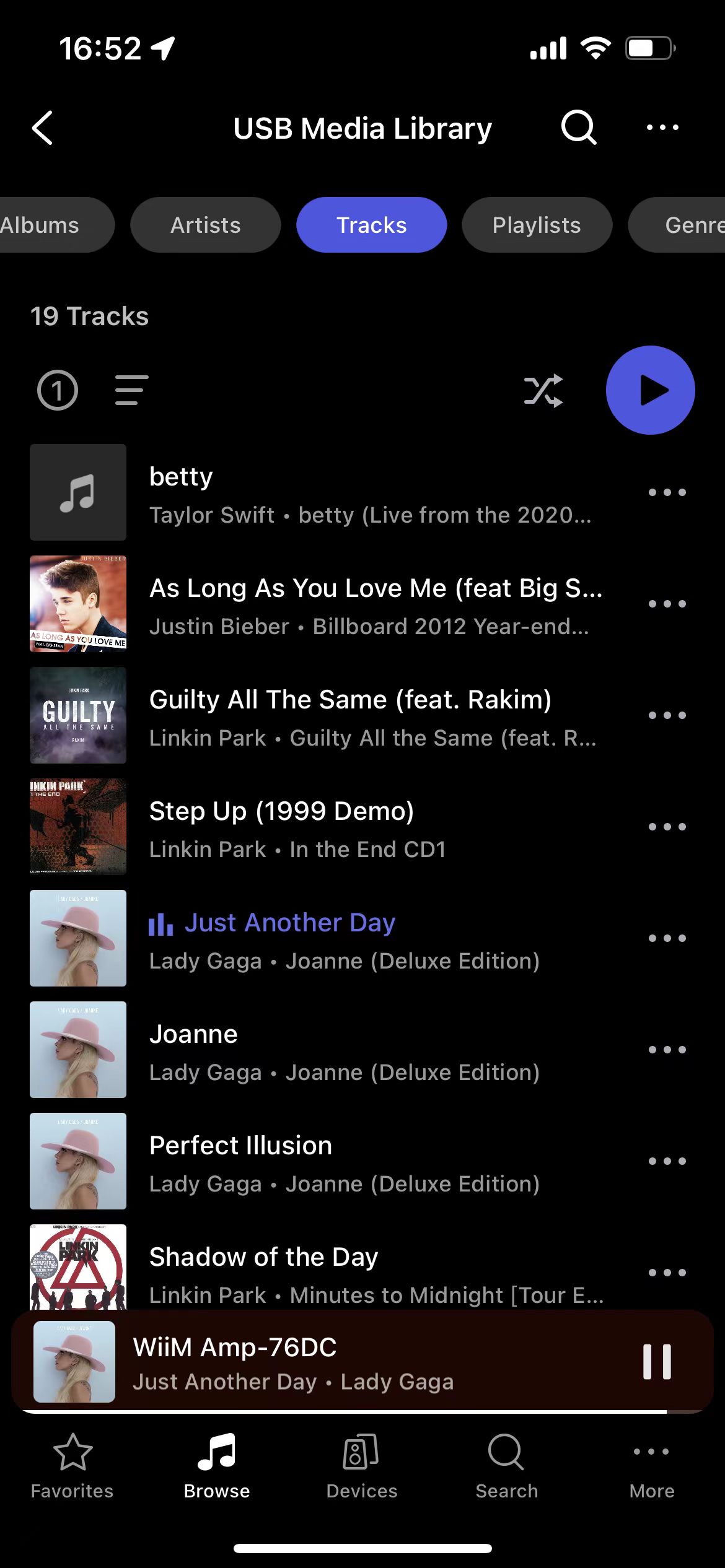The width and height of the screenshot is (725, 1568).
Task: Open more options for Perfect Illusion
Action: (667, 1161)
